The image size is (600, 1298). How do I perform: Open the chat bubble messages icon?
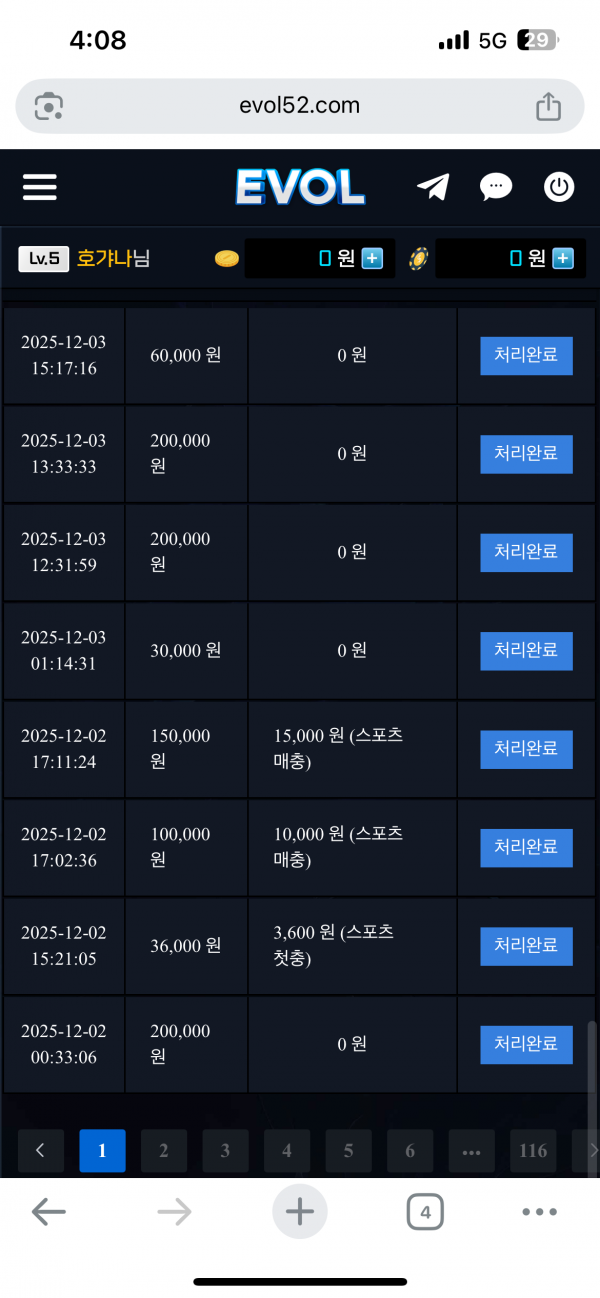[x=496, y=187]
